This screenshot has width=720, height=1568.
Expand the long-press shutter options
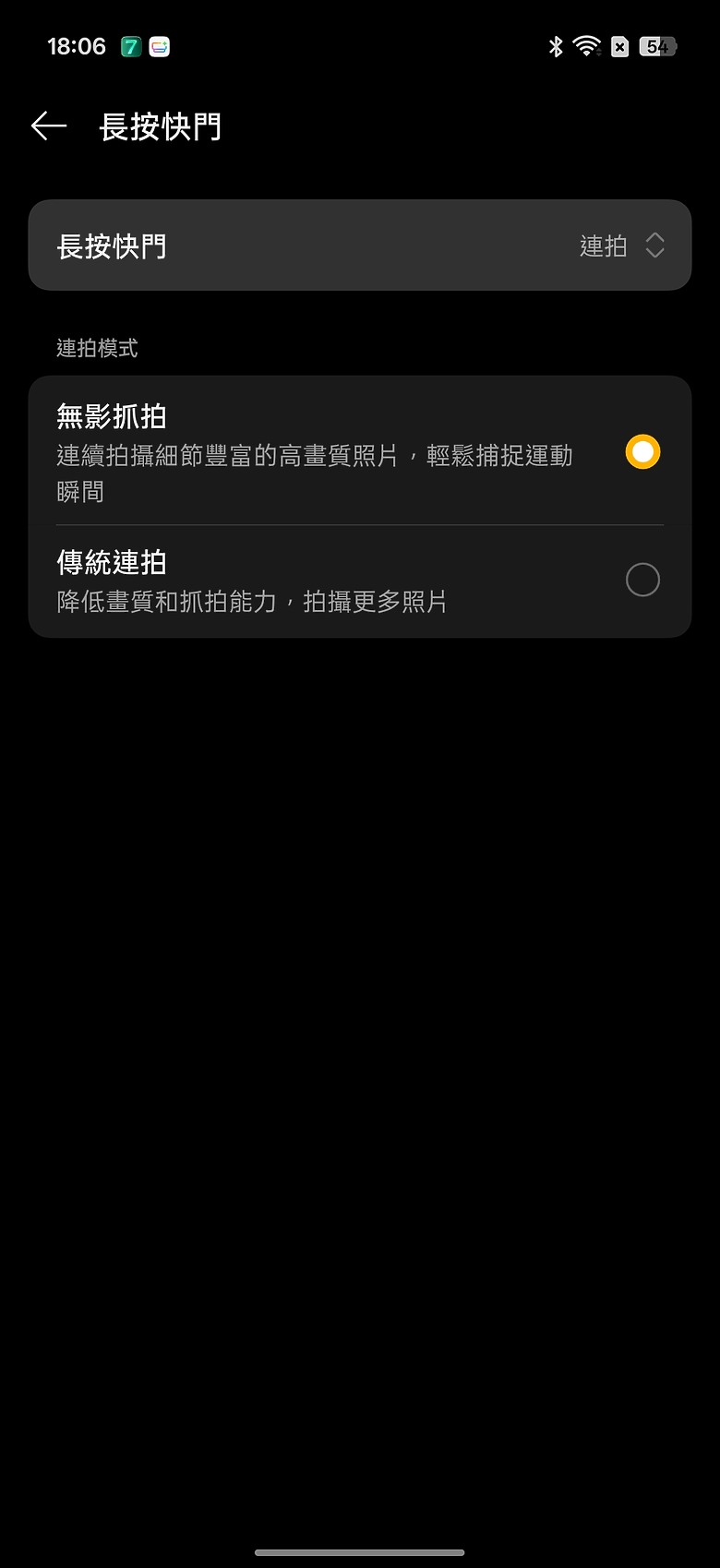click(360, 245)
